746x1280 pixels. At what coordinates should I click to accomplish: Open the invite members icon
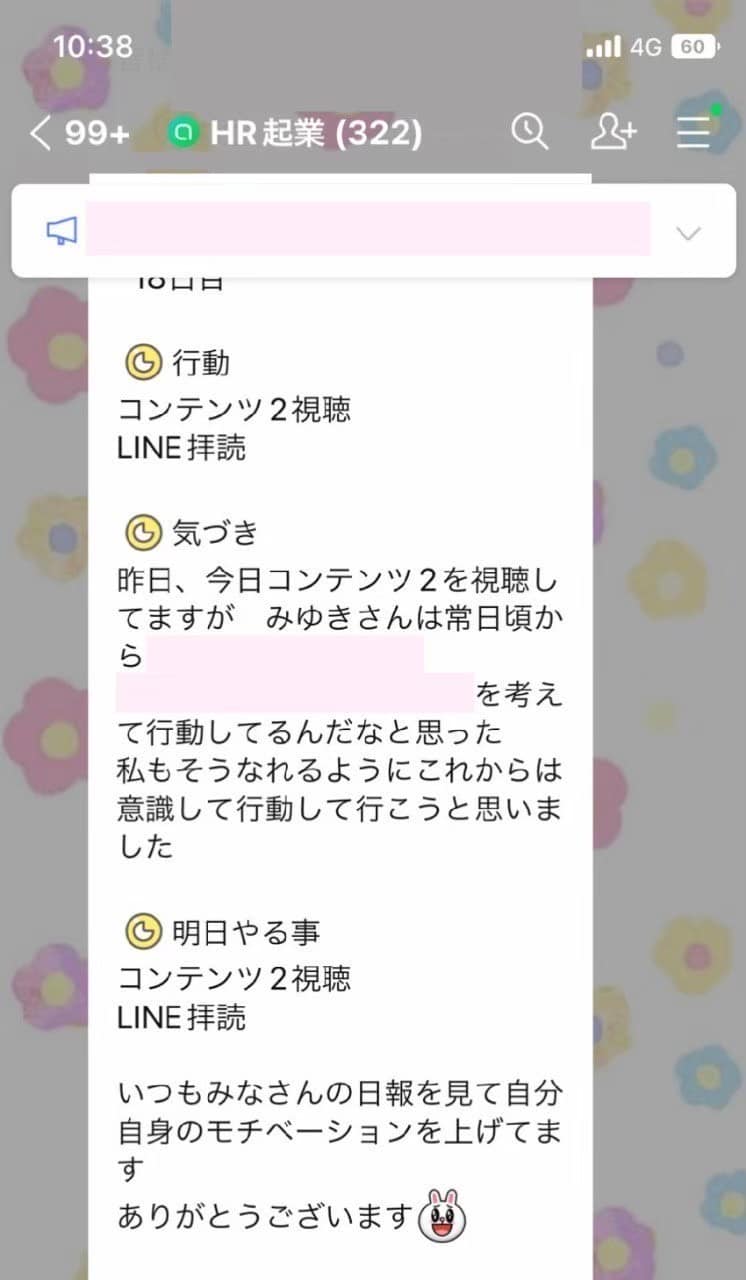pos(613,132)
